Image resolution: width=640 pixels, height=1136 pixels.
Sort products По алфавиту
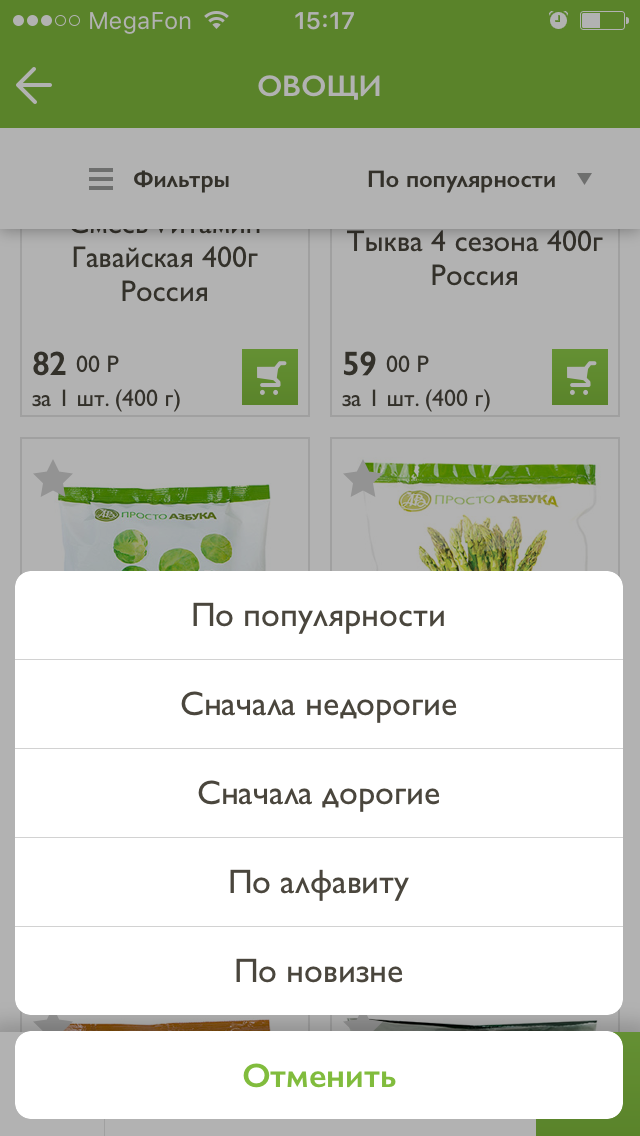tap(318, 883)
